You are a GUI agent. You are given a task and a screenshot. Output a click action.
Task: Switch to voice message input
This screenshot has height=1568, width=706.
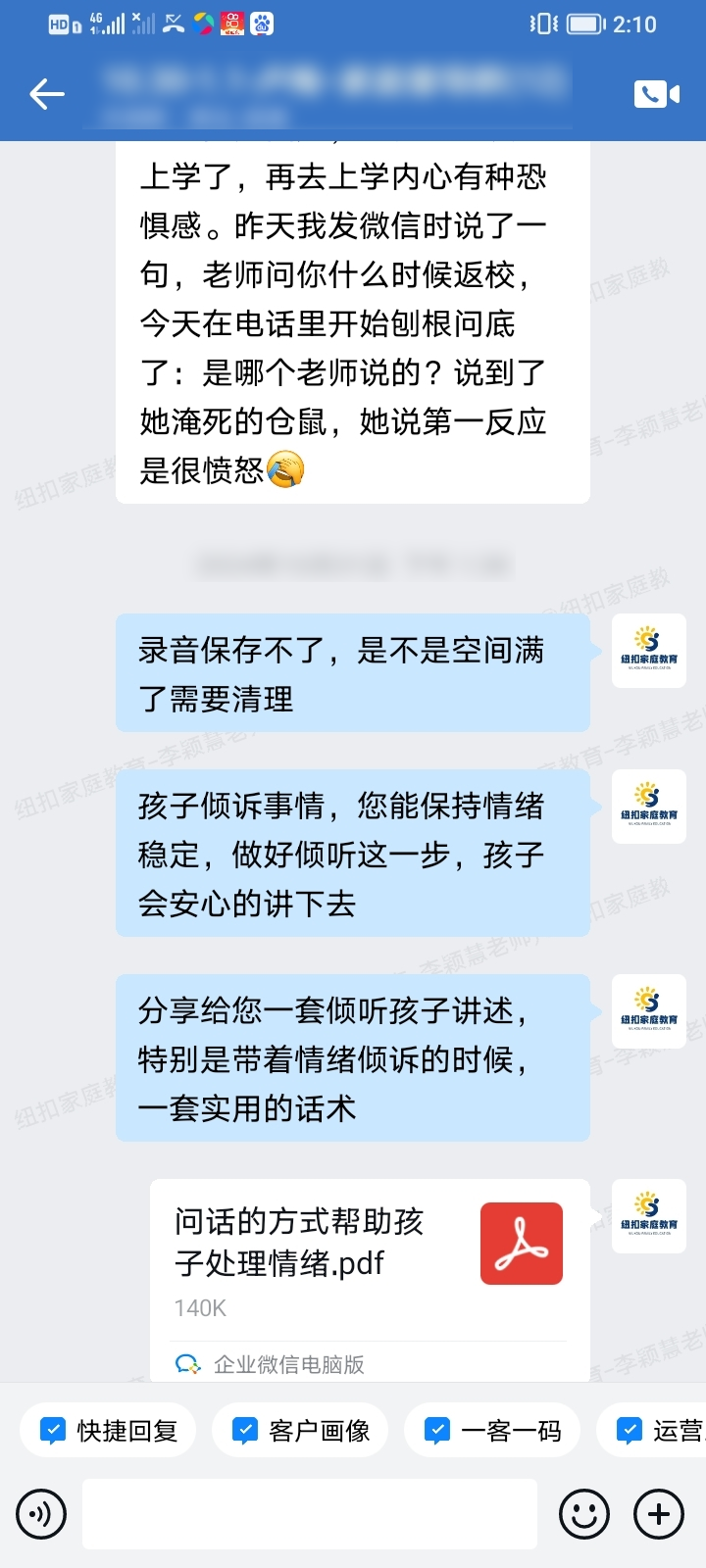[x=41, y=1514]
